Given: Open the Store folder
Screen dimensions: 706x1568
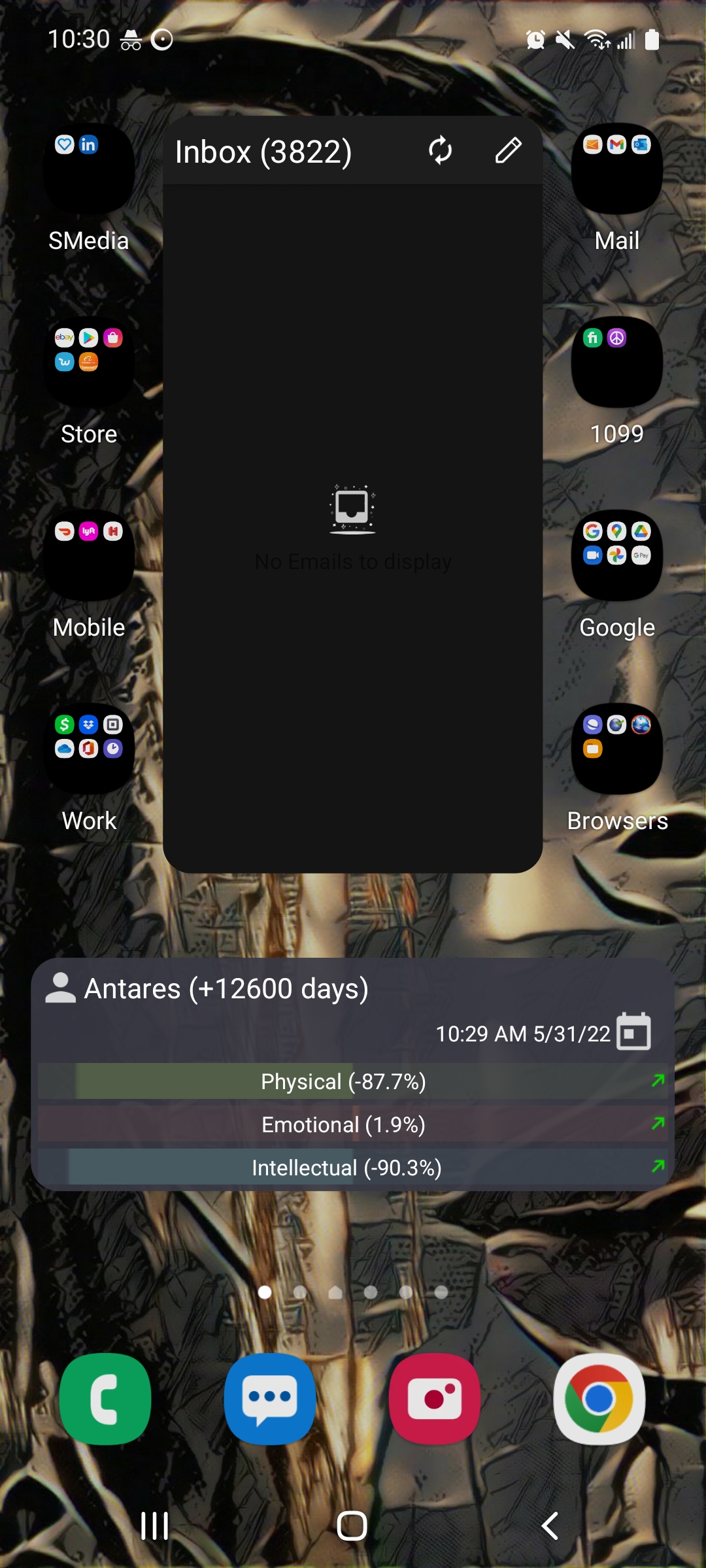Looking at the screenshot, I should pos(89,362).
